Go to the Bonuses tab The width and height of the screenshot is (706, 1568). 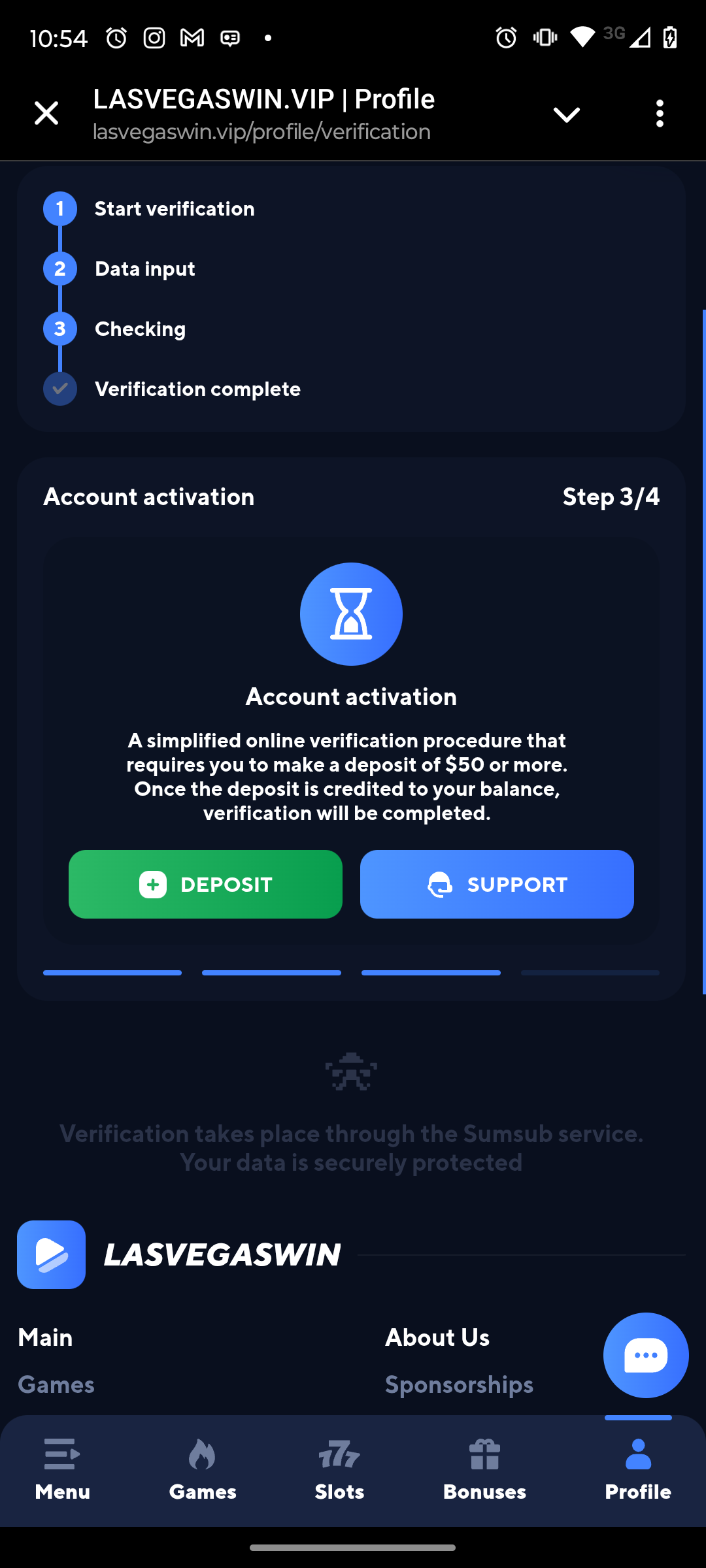point(484,1470)
